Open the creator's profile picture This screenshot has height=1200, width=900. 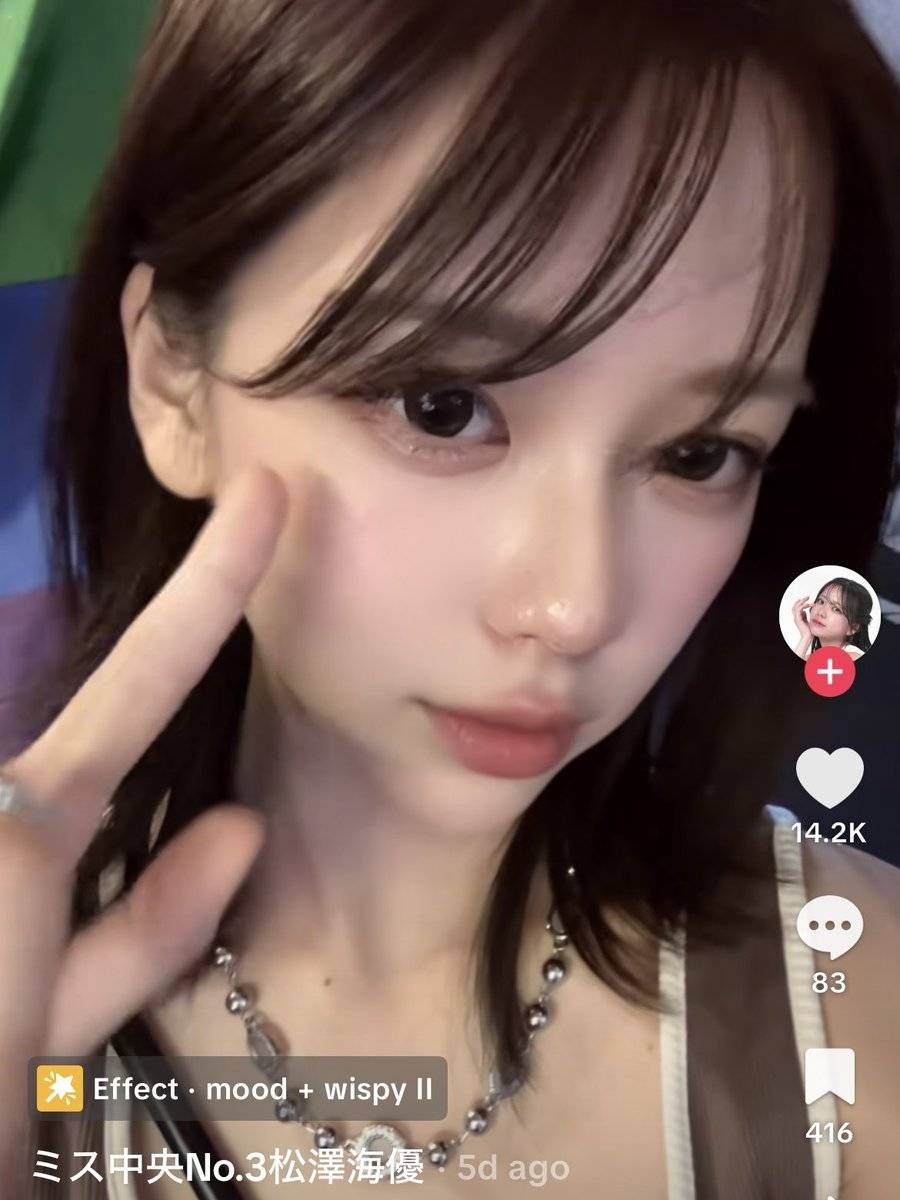829,612
